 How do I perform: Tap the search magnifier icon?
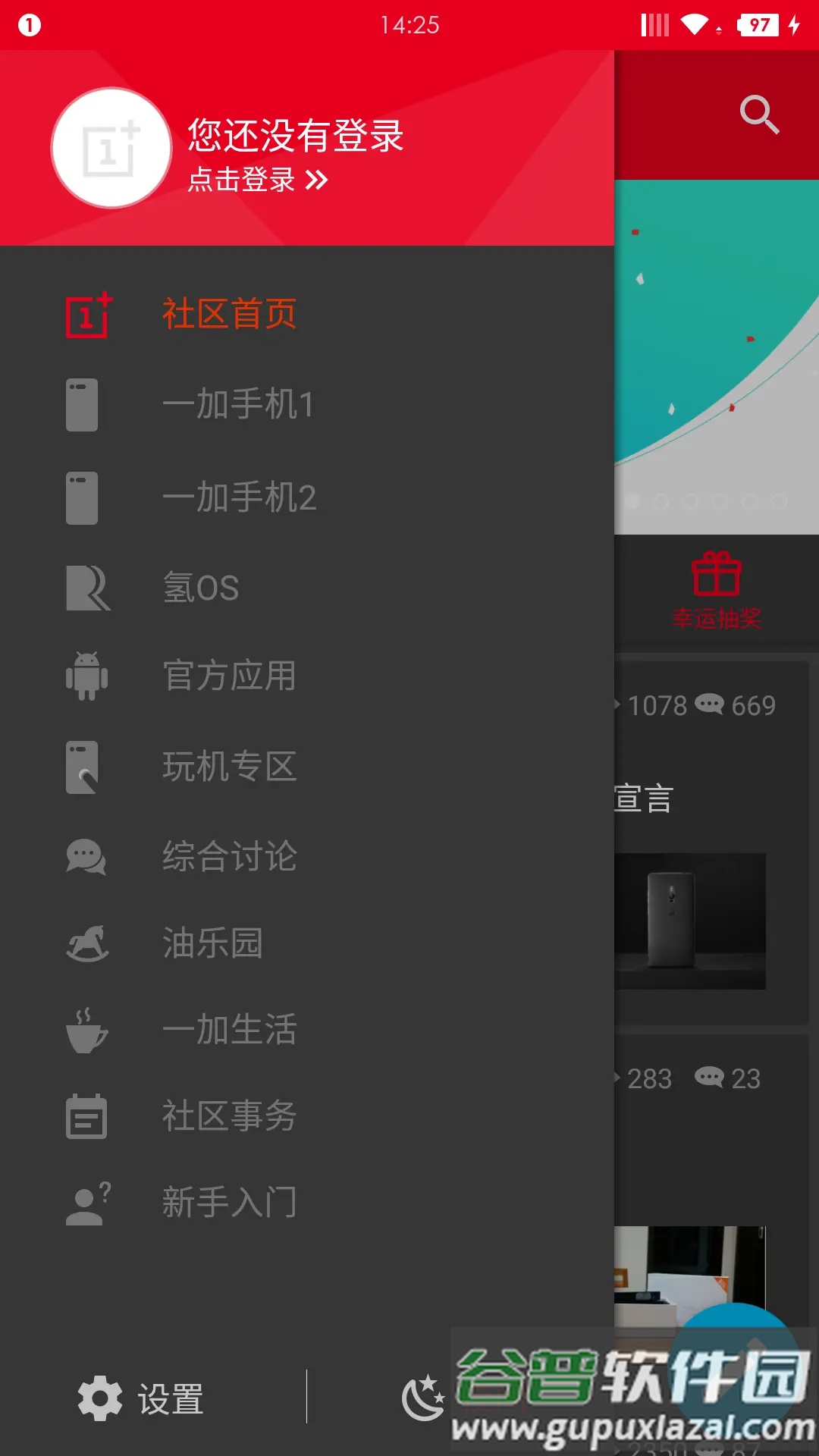pyautogui.click(x=759, y=115)
